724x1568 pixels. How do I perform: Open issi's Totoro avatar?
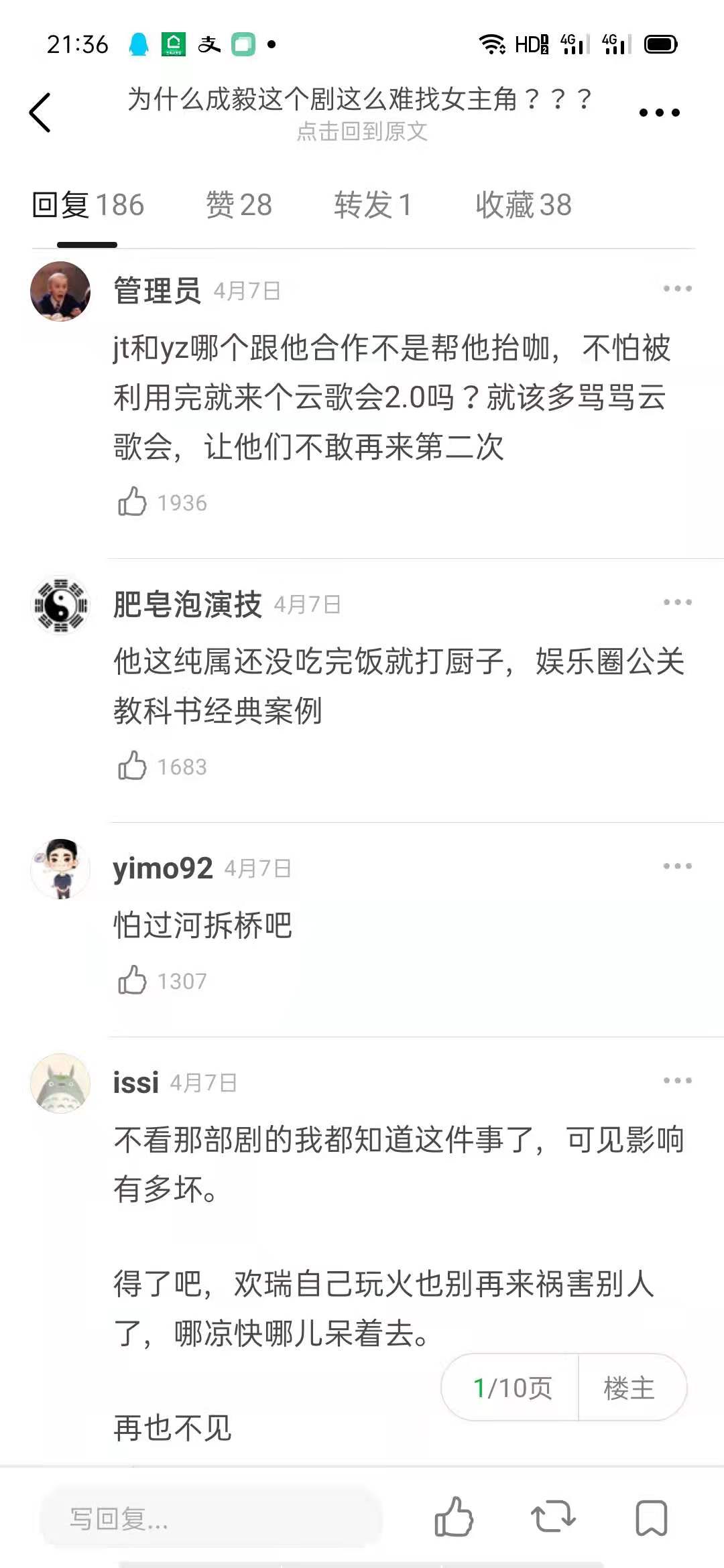pos(60,1083)
